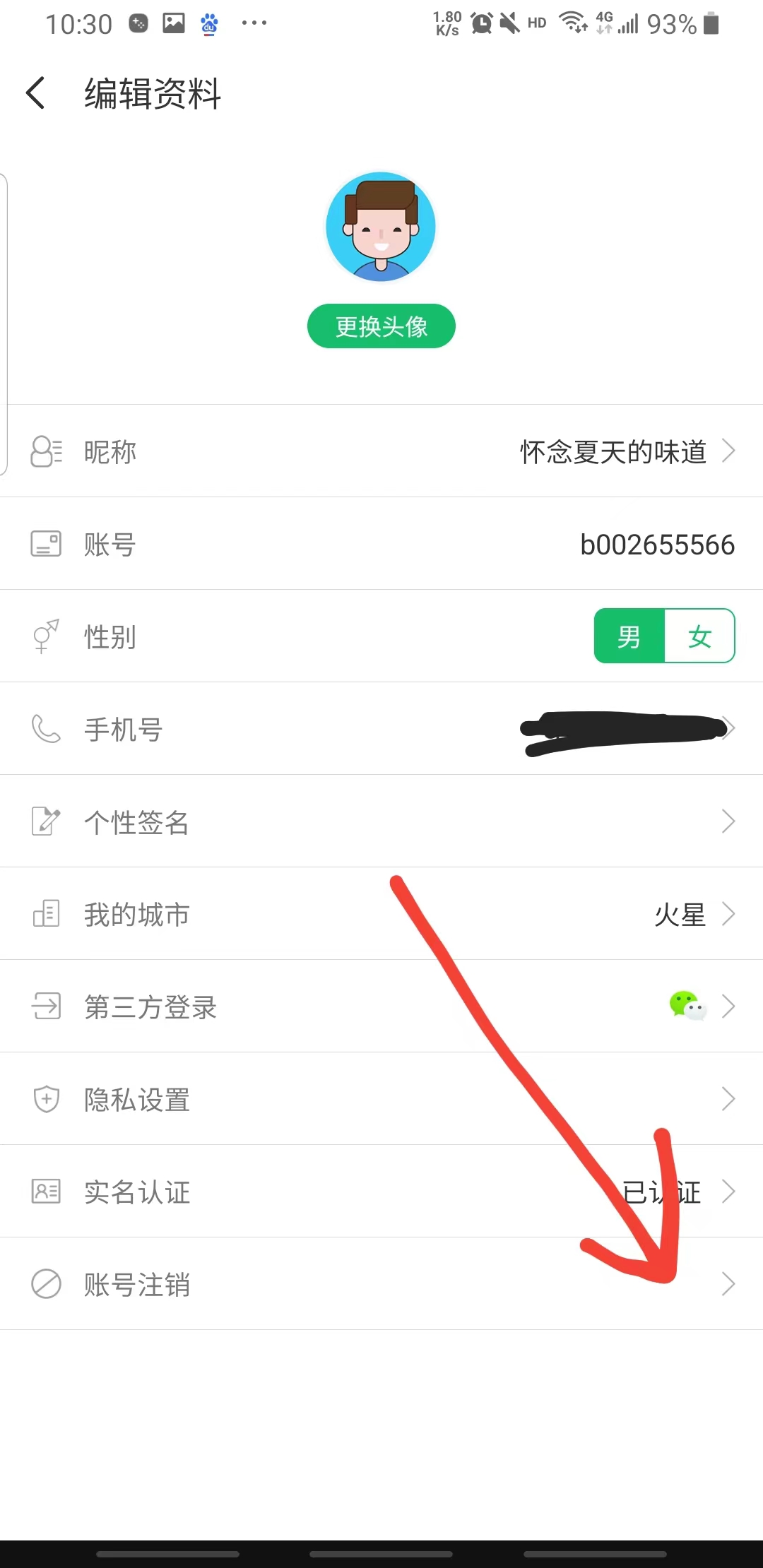
Task: Click the account (账号) ID card icon
Action: [x=45, y=544]
